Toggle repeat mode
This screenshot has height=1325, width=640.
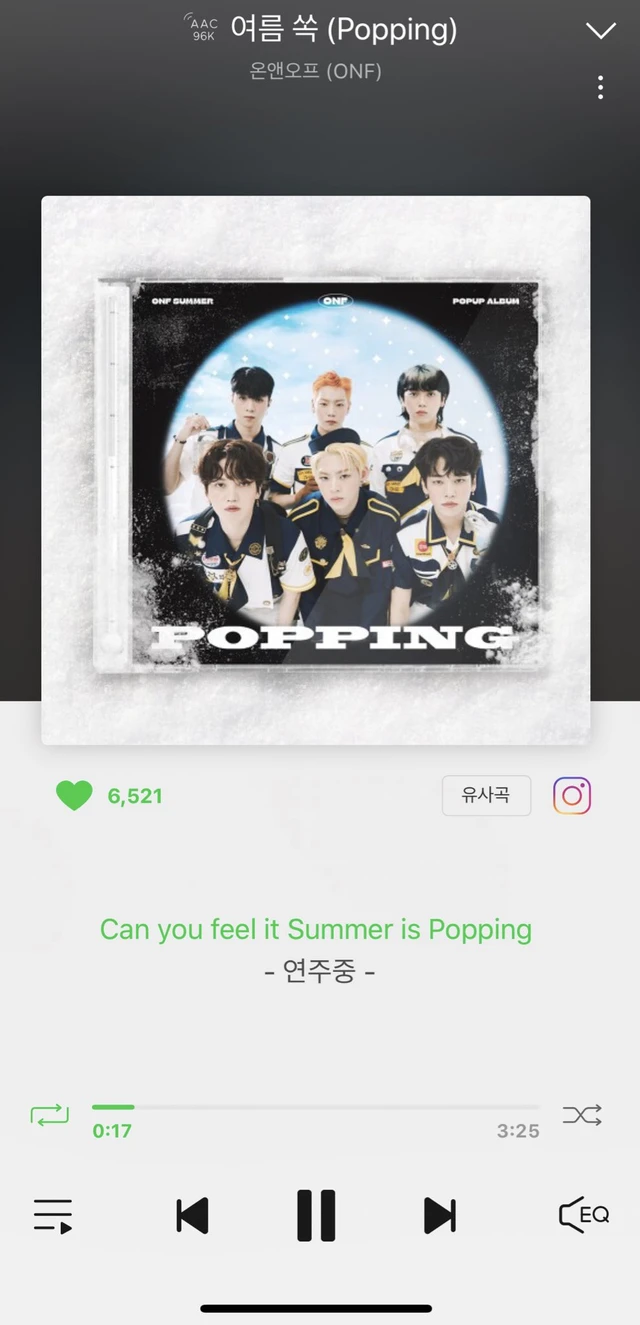[50, 1115]
